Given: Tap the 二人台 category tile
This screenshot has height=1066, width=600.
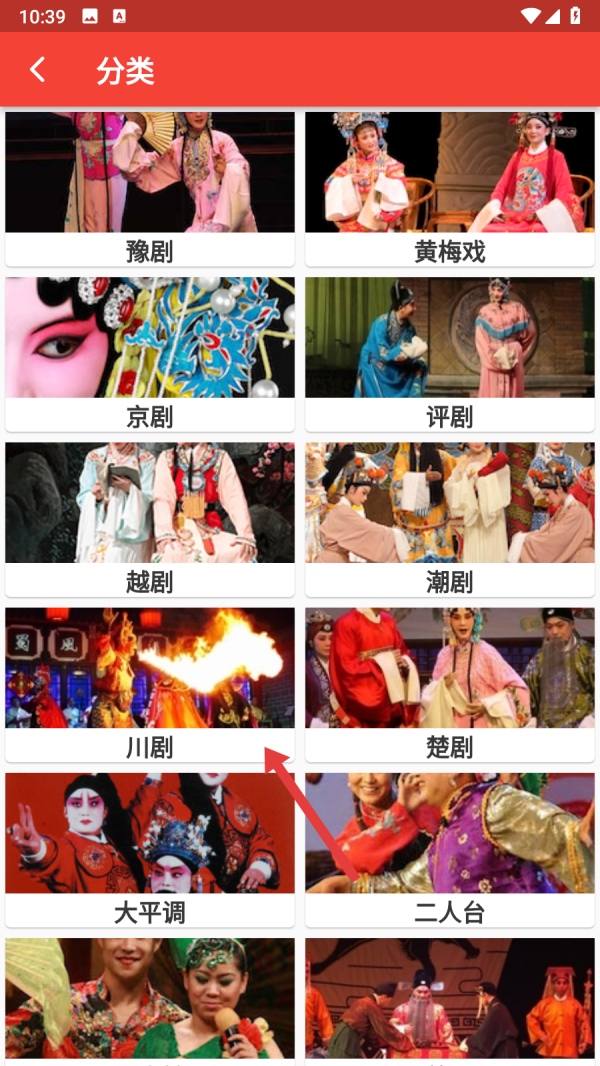Looking at the screenshot, I should tap(450, 847).
